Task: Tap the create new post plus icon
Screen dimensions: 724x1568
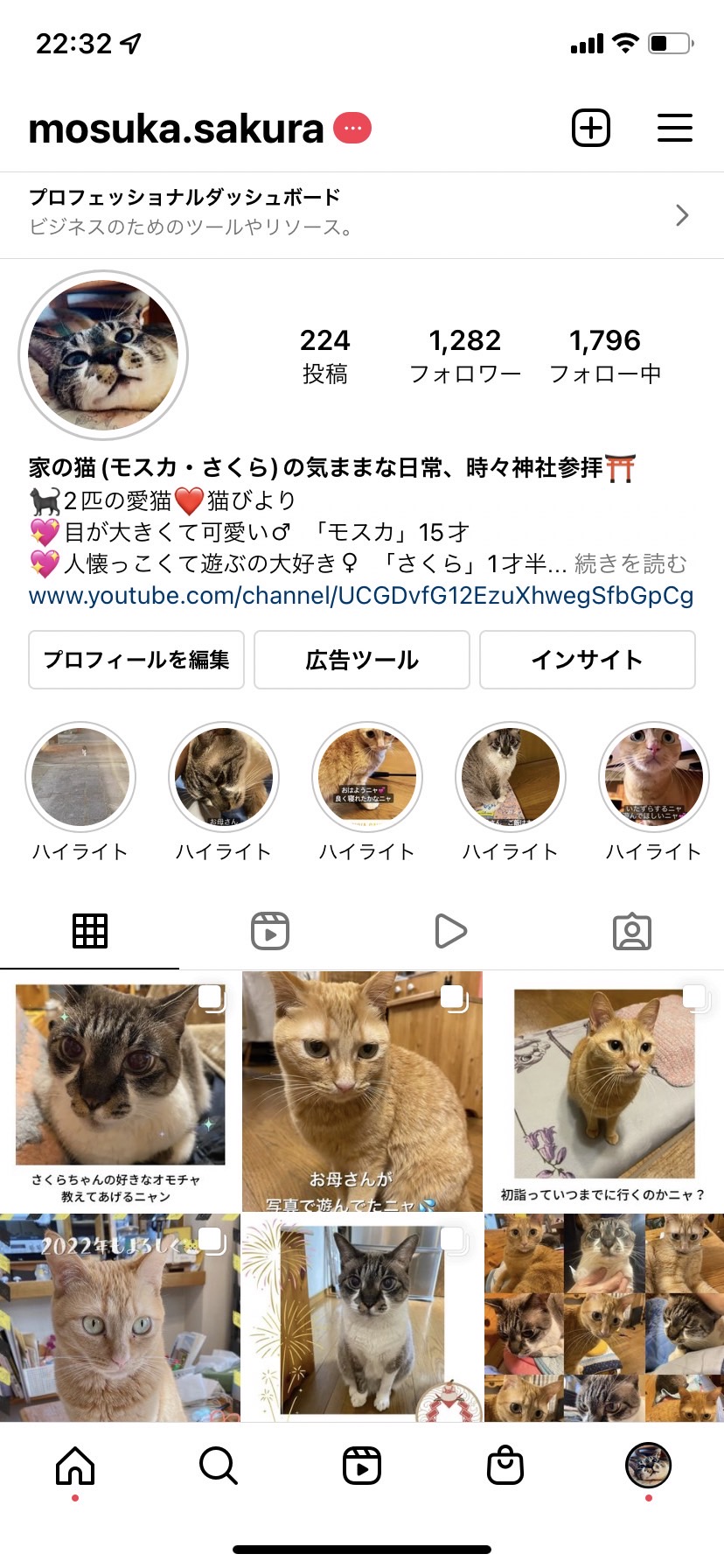Action: [x=591, y=129]
